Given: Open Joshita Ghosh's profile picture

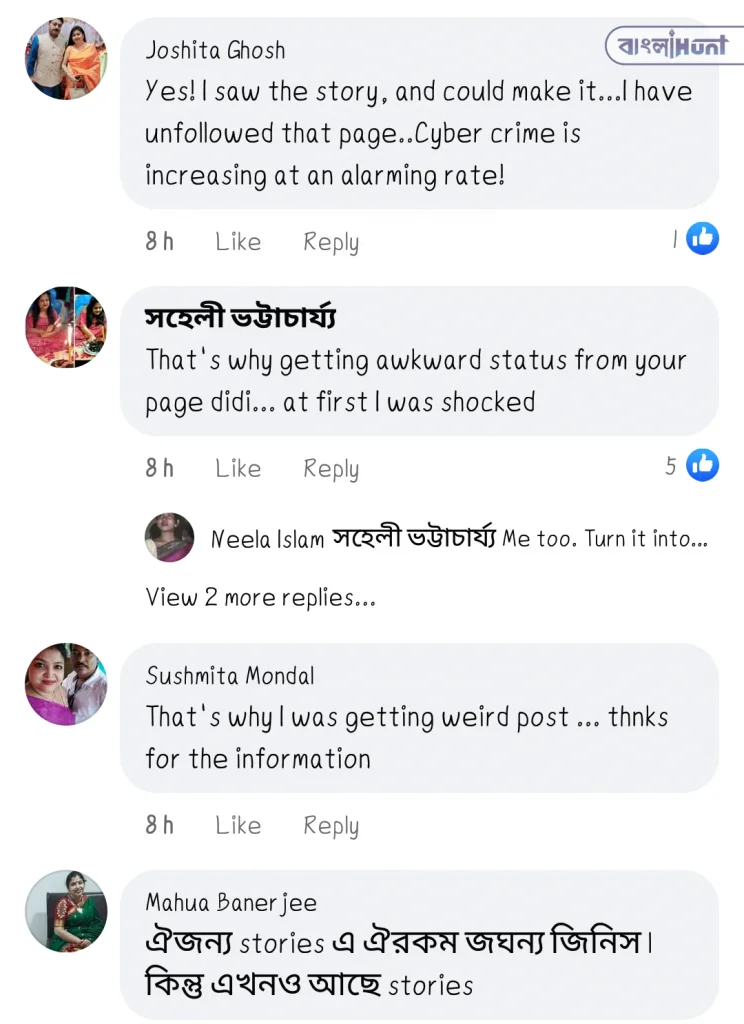Looking at the screenshot, I should coord(65,59).
